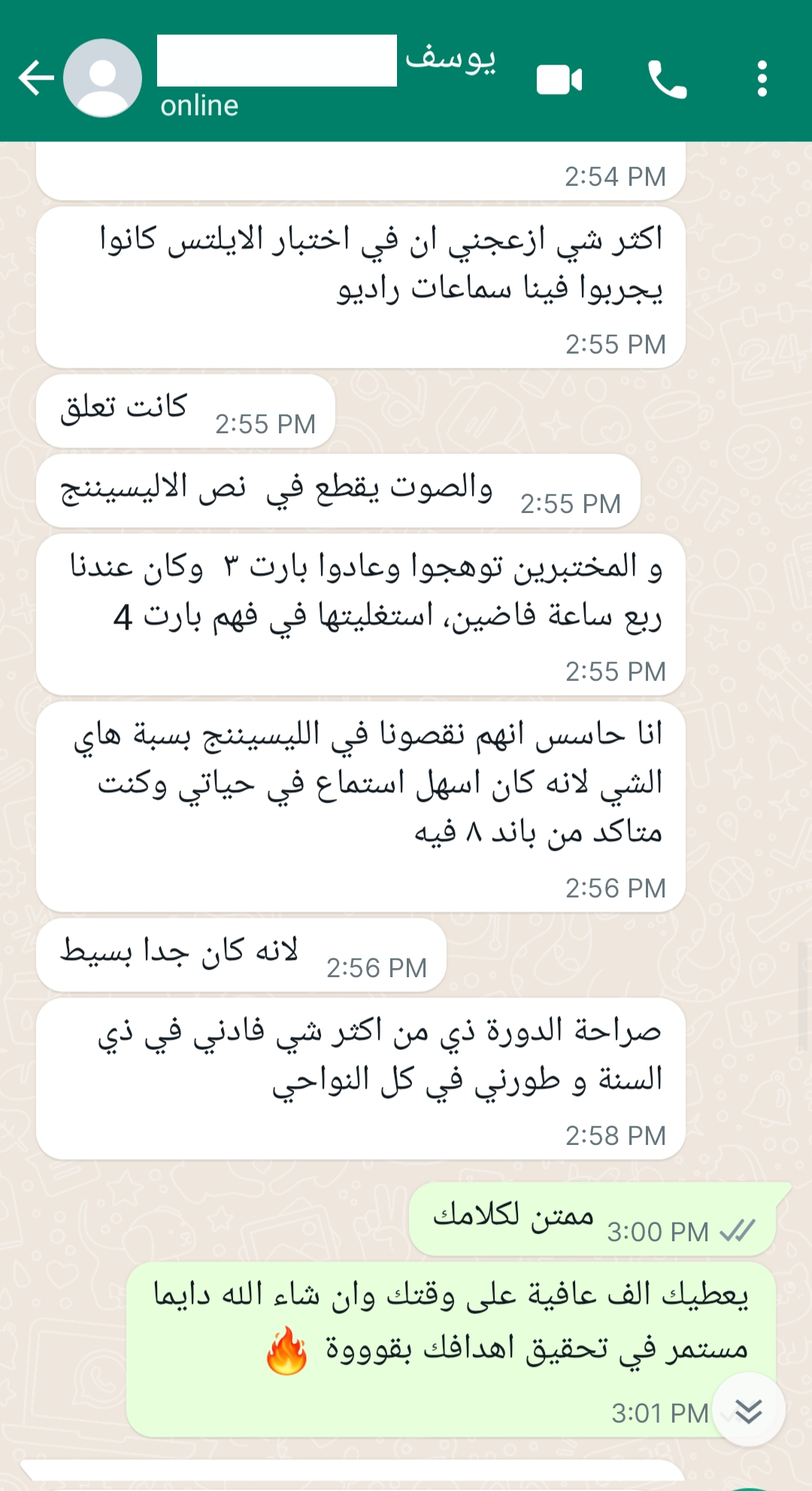Start a video call with يوسف

pos(559,80)
